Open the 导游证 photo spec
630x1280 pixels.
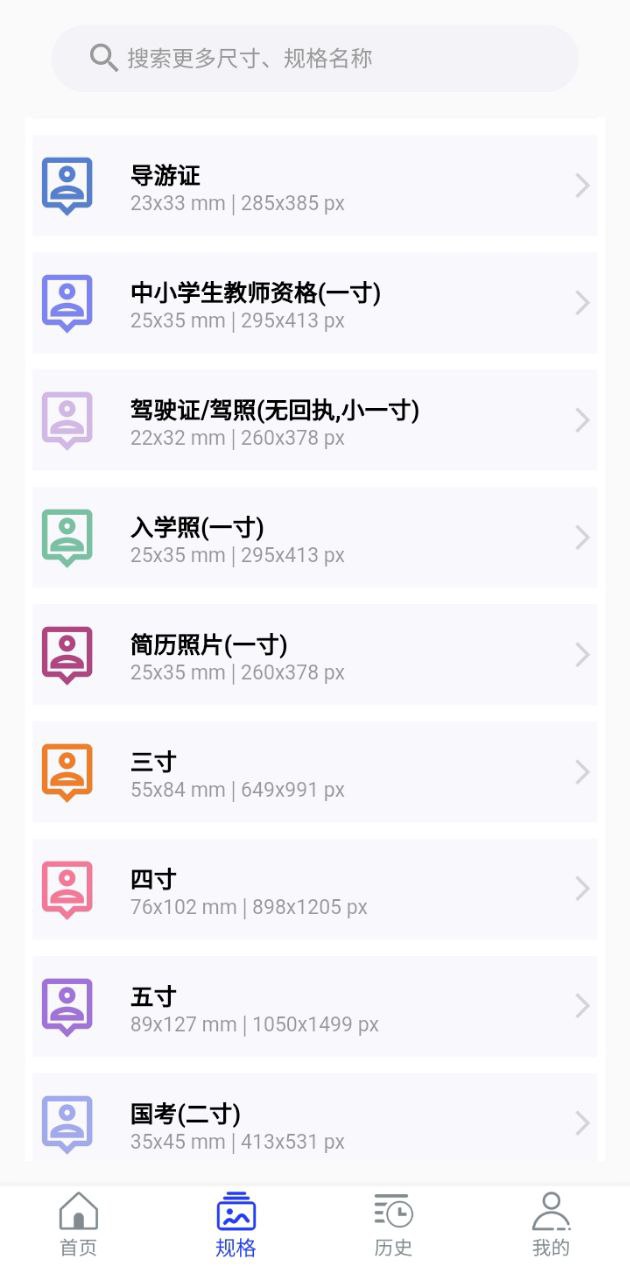(315, 186)
